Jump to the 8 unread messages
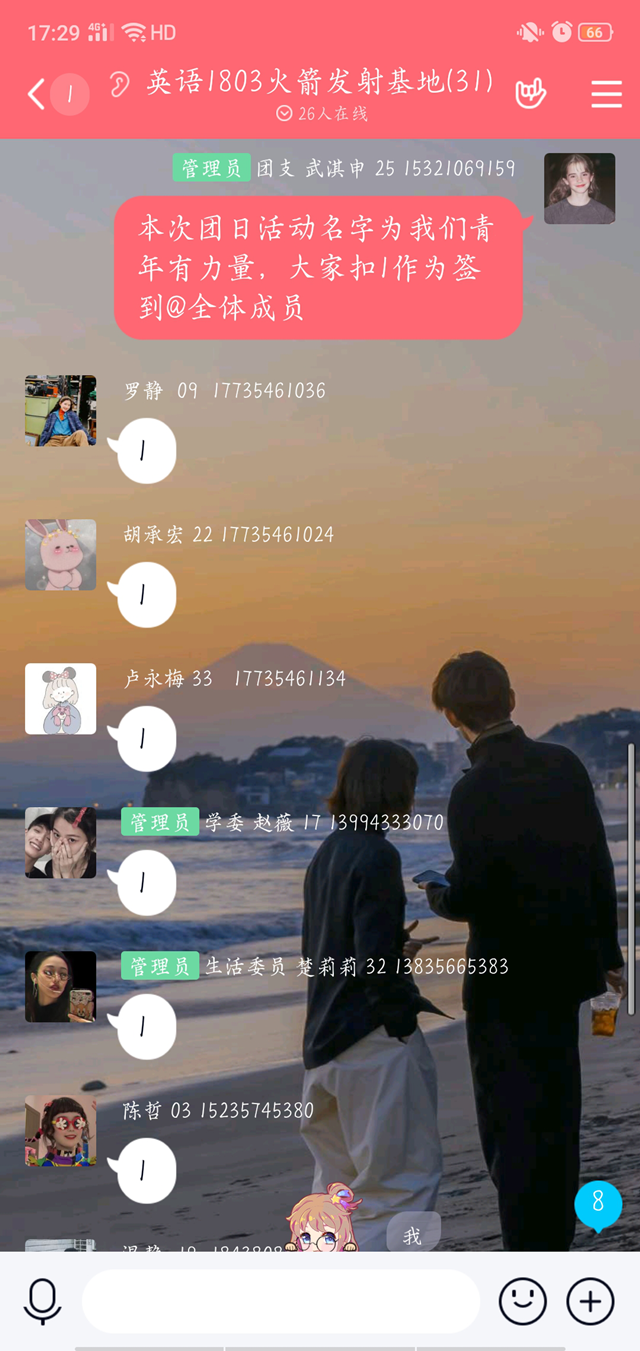640x1351 pixels. click(x=598, y=1203)
